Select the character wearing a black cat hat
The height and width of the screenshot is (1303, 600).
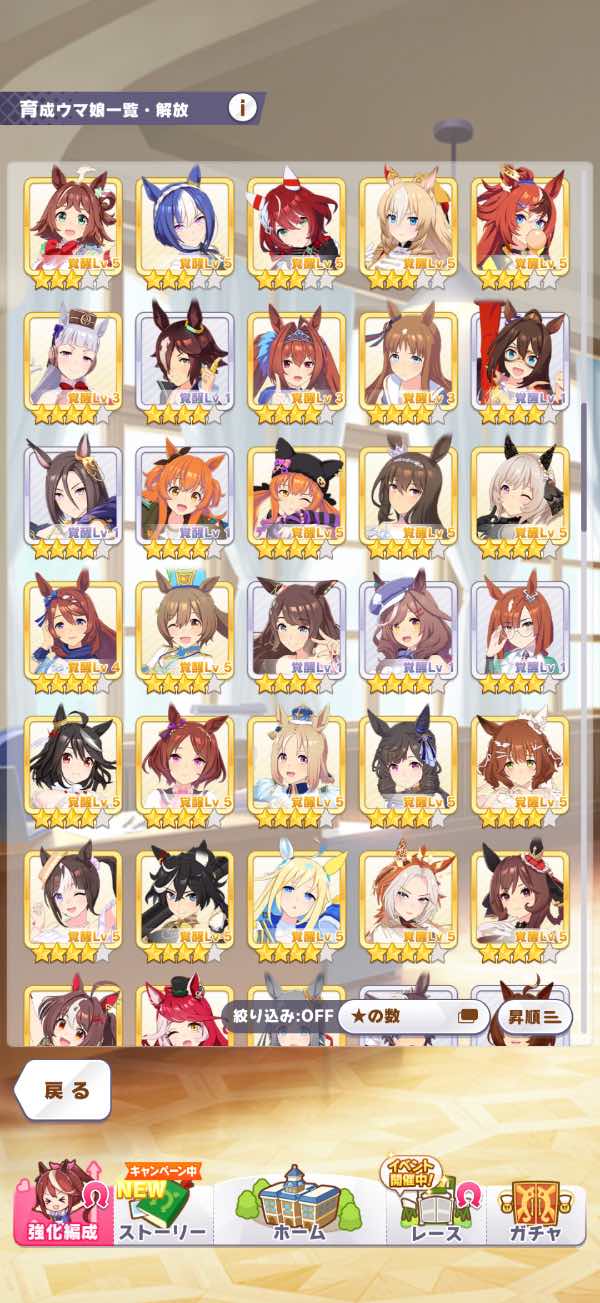pyautogui.click(x=296, y=495)
